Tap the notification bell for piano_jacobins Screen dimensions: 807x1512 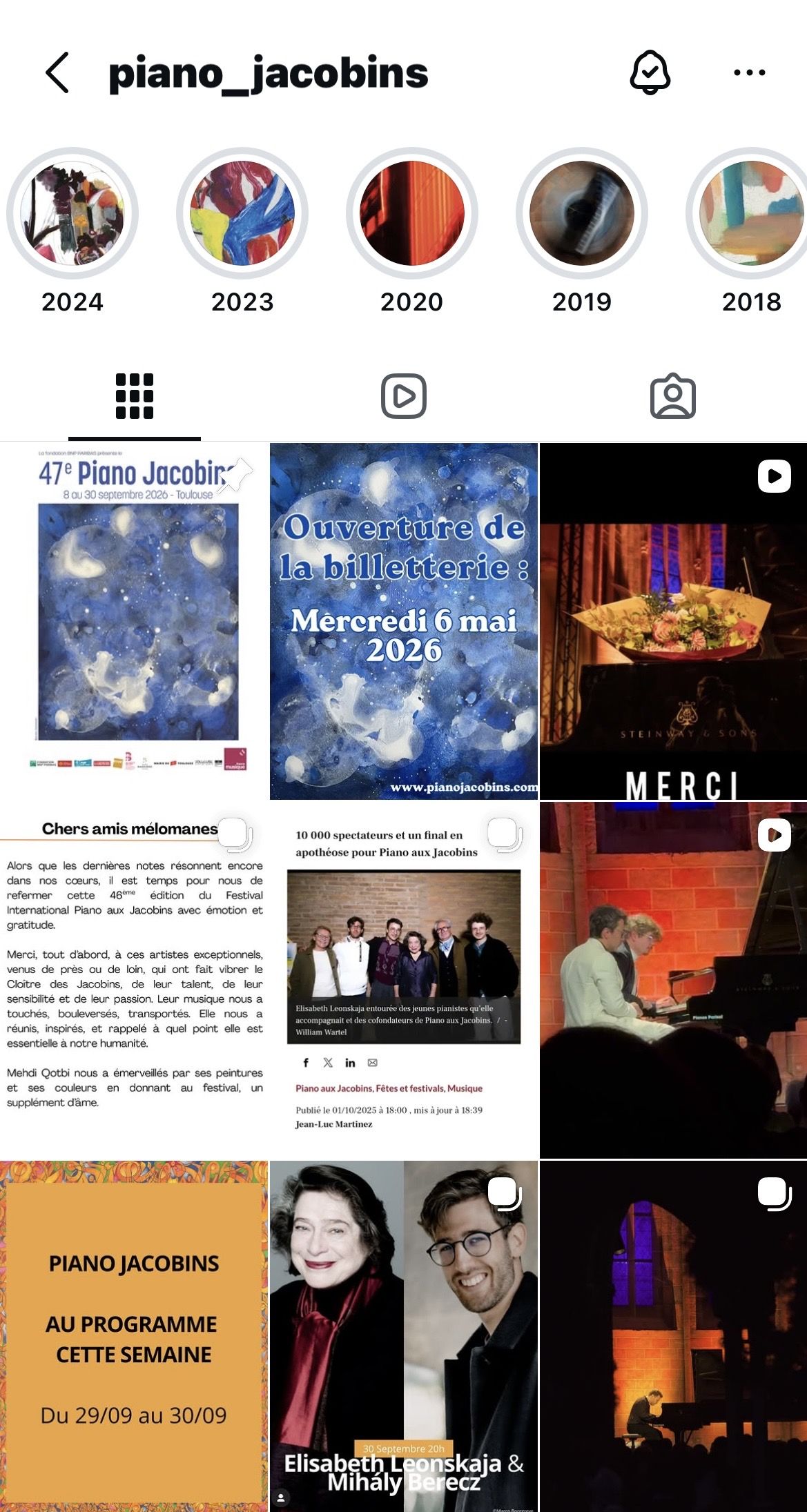pyautogui.click(x=650, y=71)
